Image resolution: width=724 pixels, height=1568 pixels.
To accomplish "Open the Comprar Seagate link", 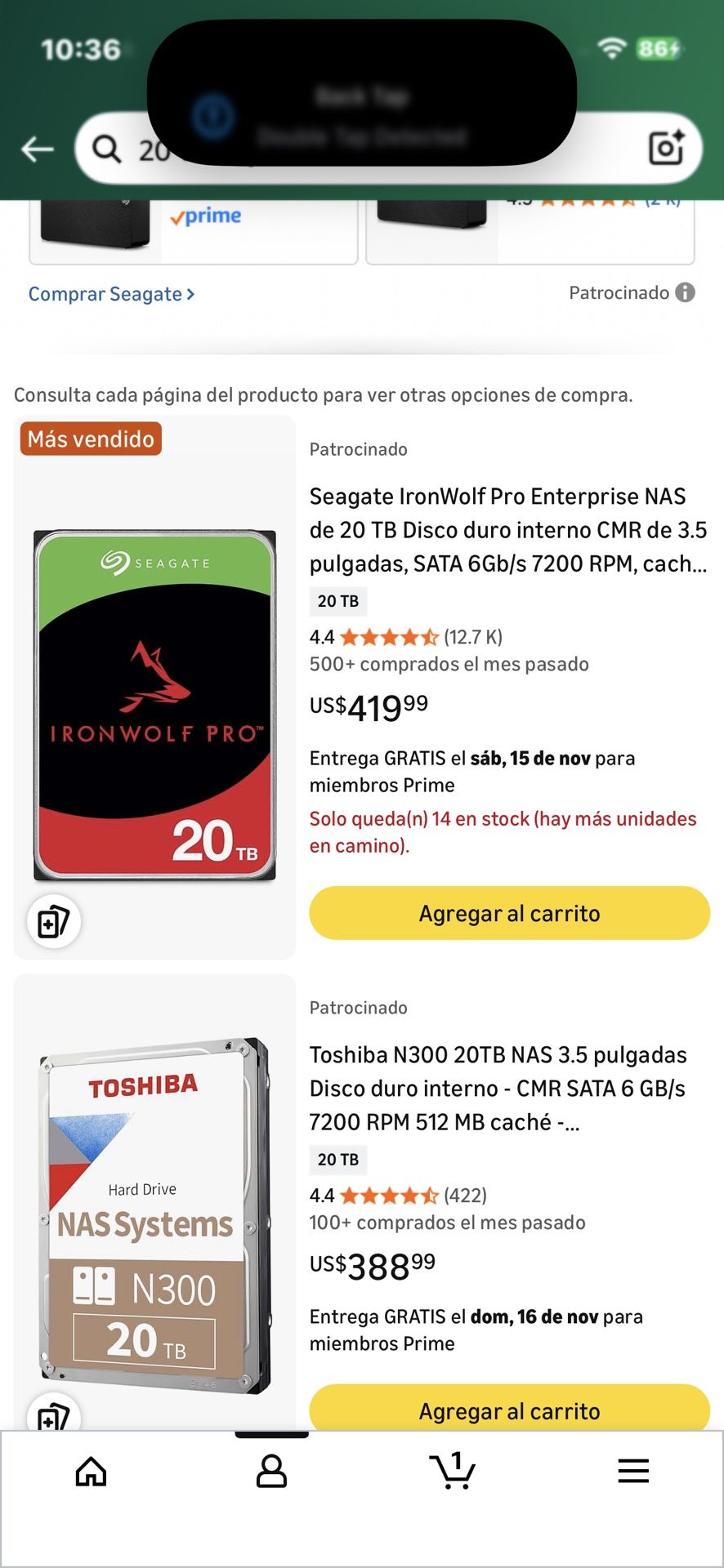I will (x=110, y=294).
